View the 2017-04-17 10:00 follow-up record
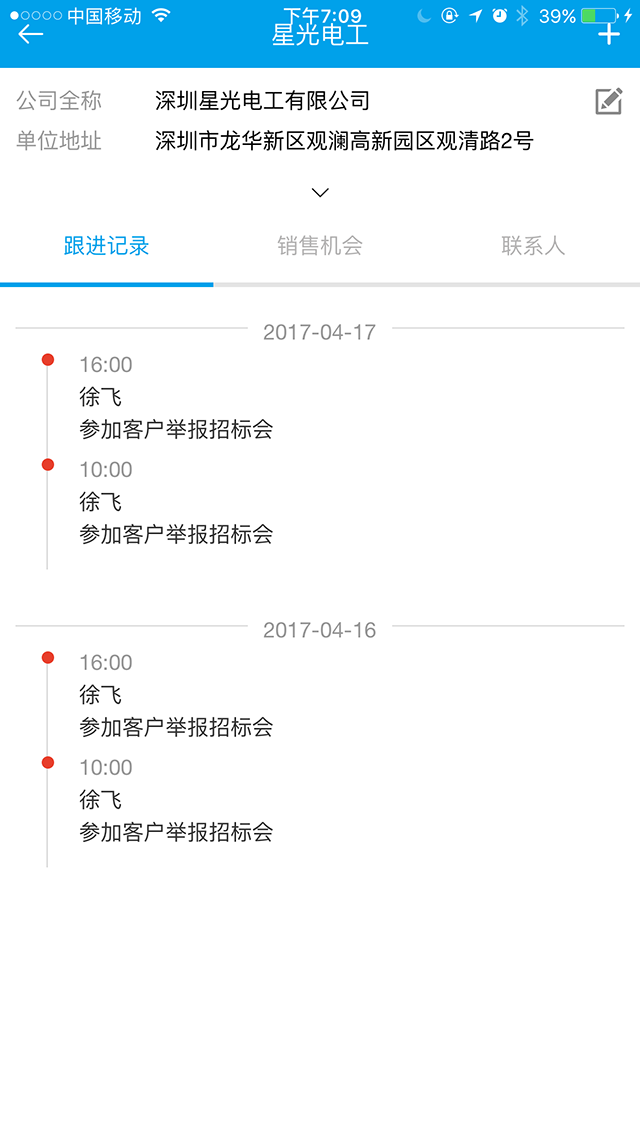The width and height of the screenshot is (640, 1136). [176, 502]
